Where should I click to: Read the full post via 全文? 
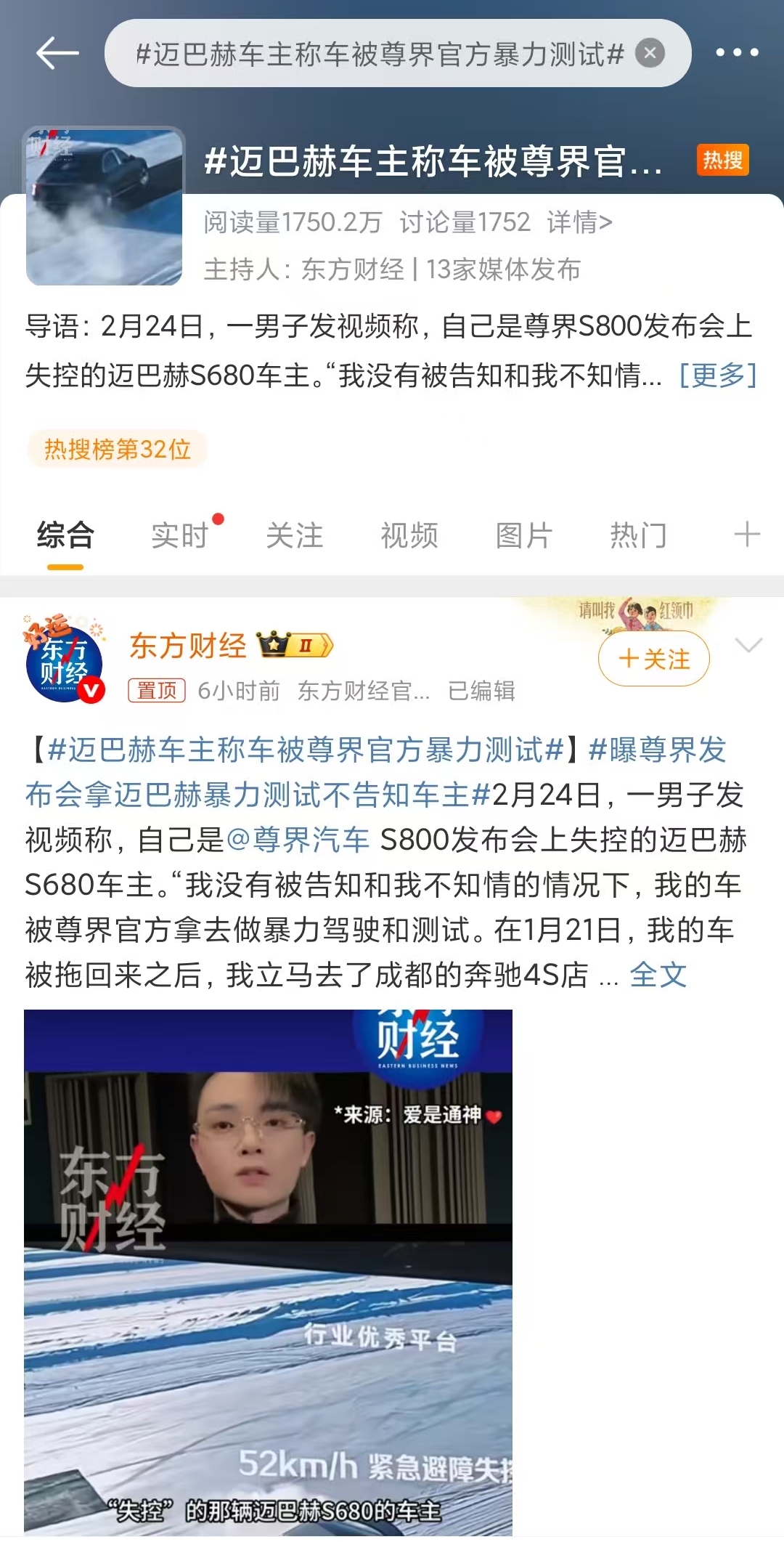658,975
